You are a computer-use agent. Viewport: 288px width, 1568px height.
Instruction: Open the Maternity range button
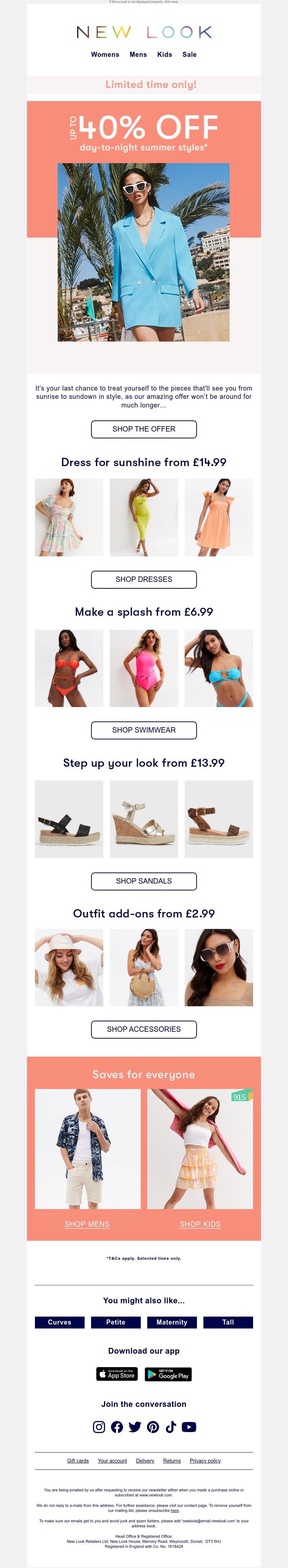click(x=172, y=1322)
